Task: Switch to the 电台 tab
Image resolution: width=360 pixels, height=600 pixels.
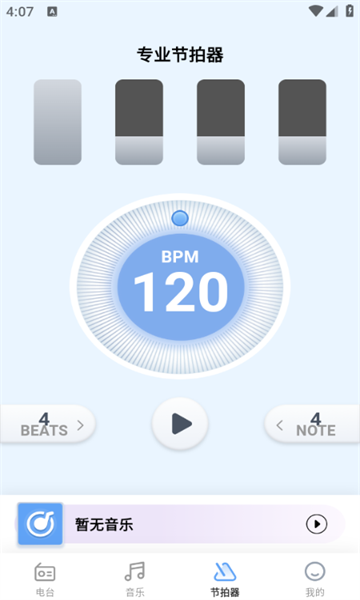Action: (45, 580)
